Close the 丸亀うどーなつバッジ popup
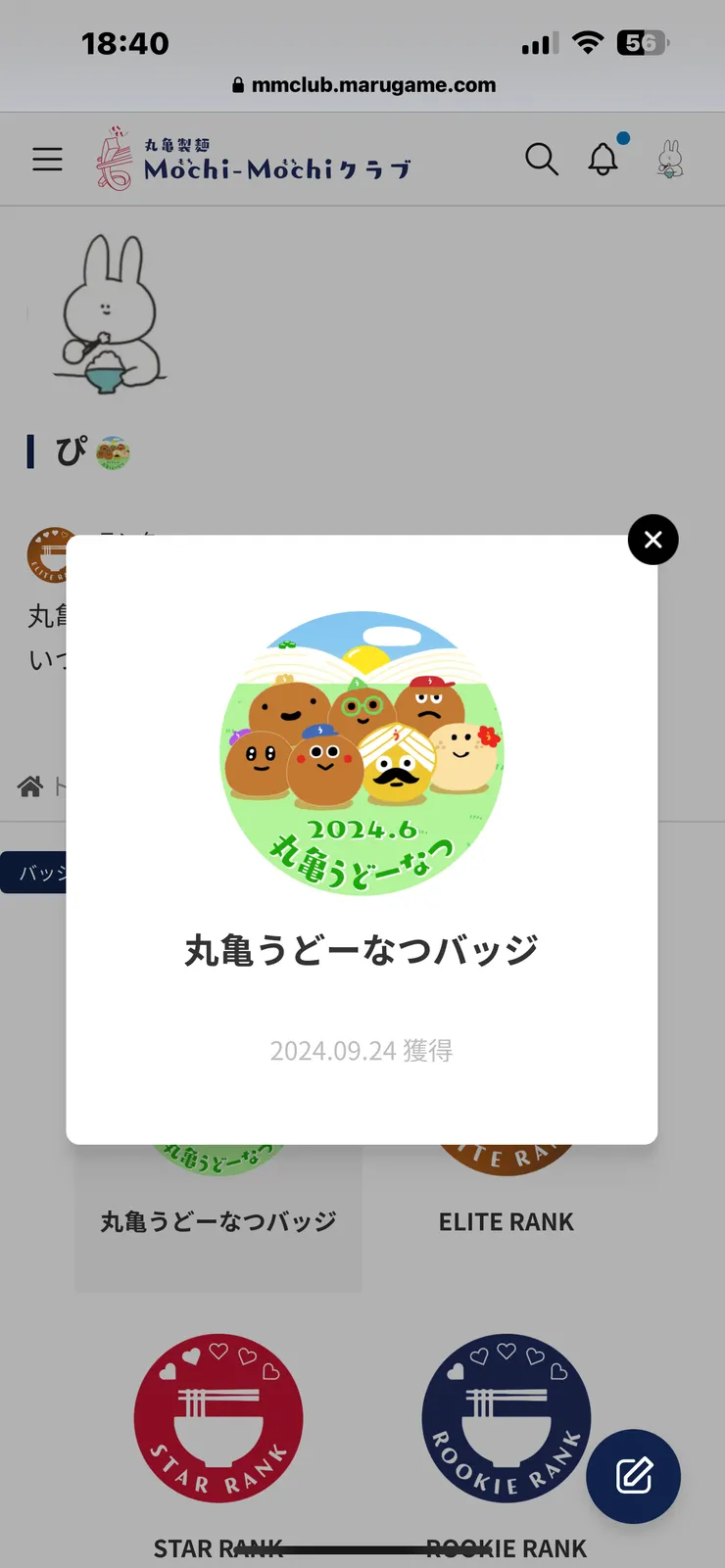Image resolution: width=725 pixels, height=1568 pixels. [x=652, y=540]
